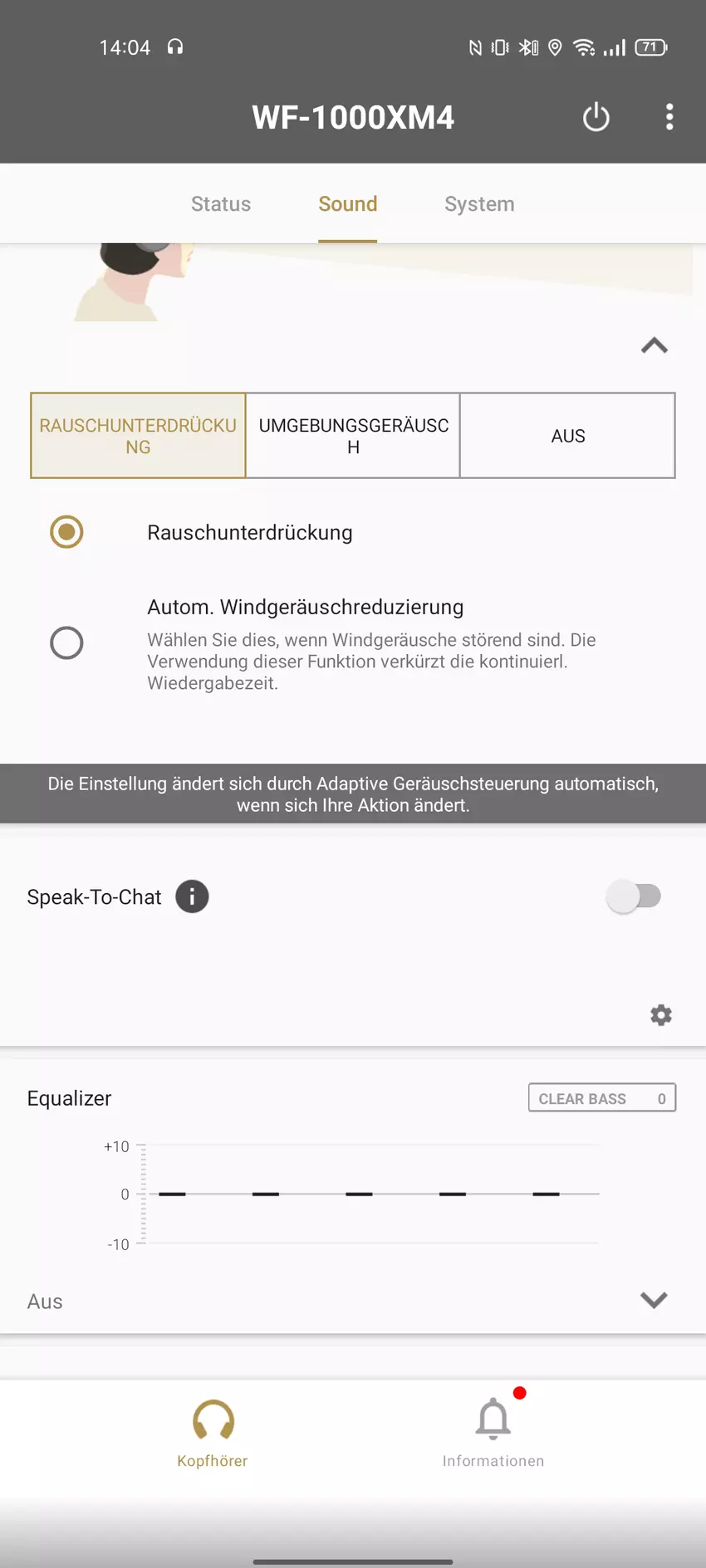The image size is (706, 1568).
Task: Collapse the noise control section
Action: [x=654, y=345]
